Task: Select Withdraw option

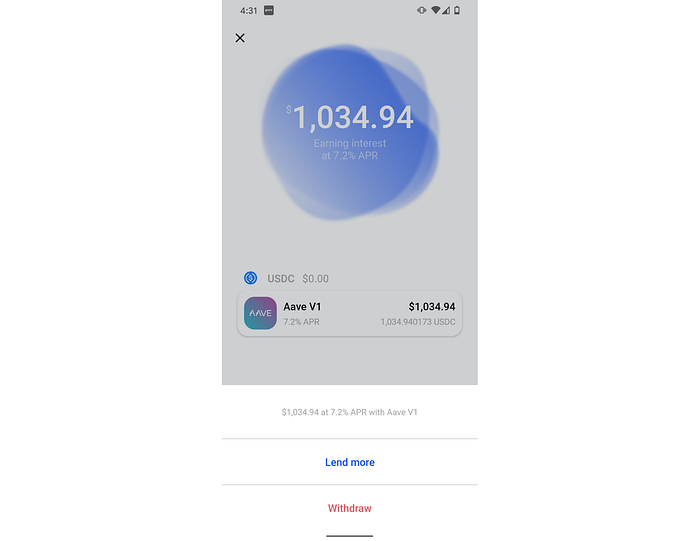Action: point(350,508)
